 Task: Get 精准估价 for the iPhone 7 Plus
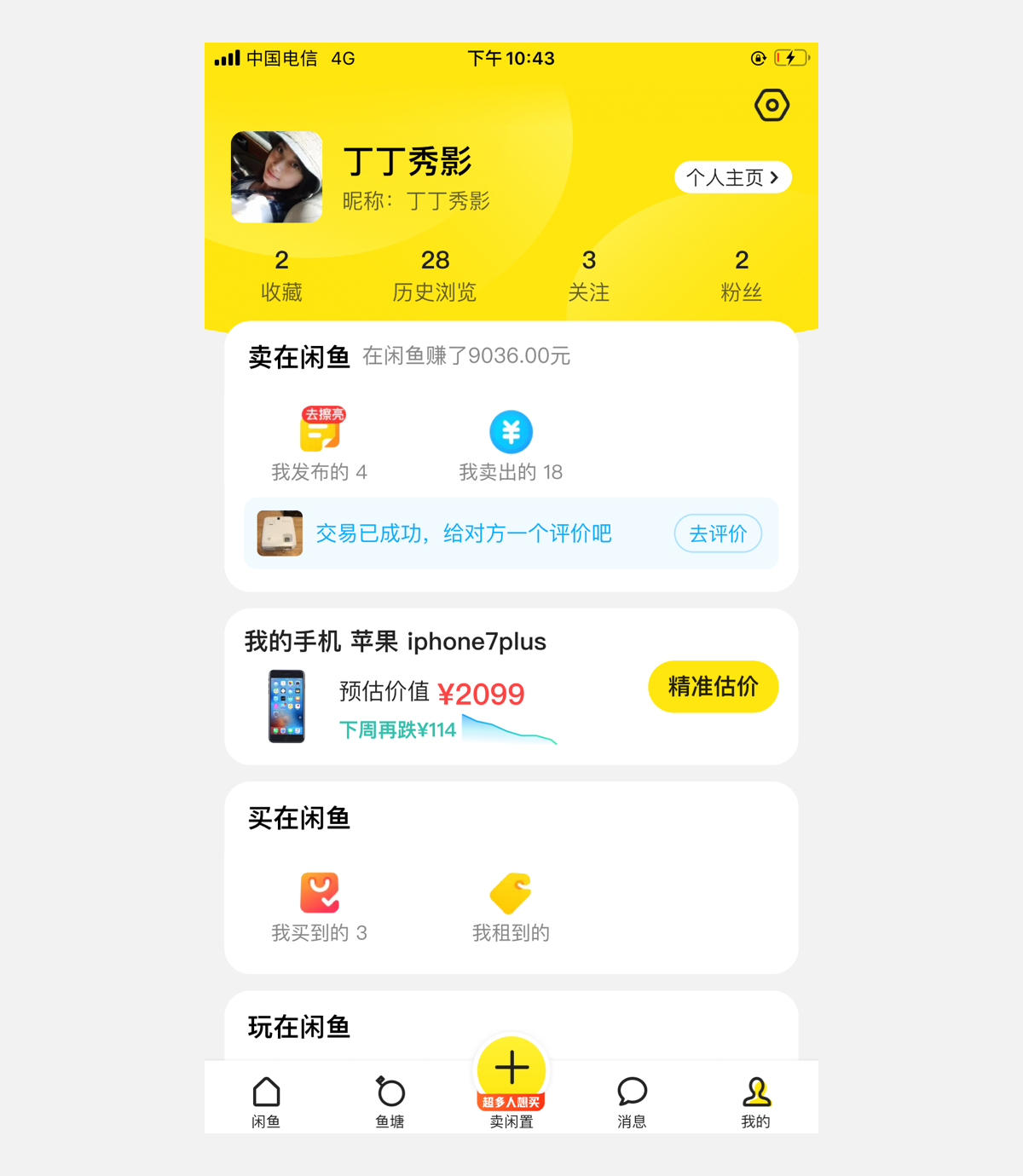(714, 687)
